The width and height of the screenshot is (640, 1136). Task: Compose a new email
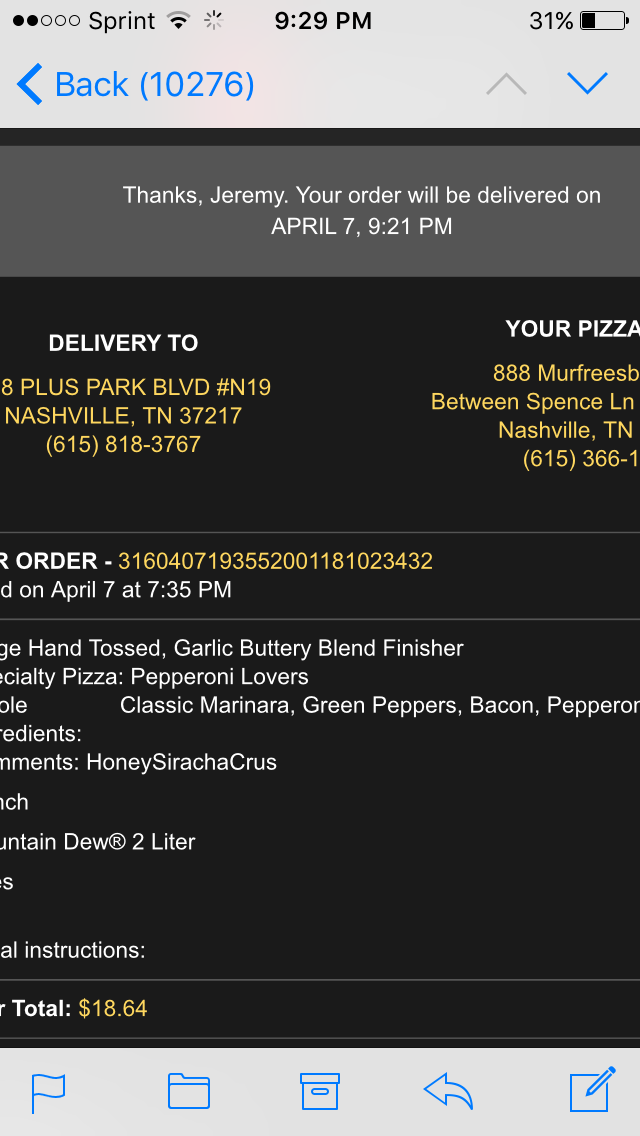tap(592, 1090)
